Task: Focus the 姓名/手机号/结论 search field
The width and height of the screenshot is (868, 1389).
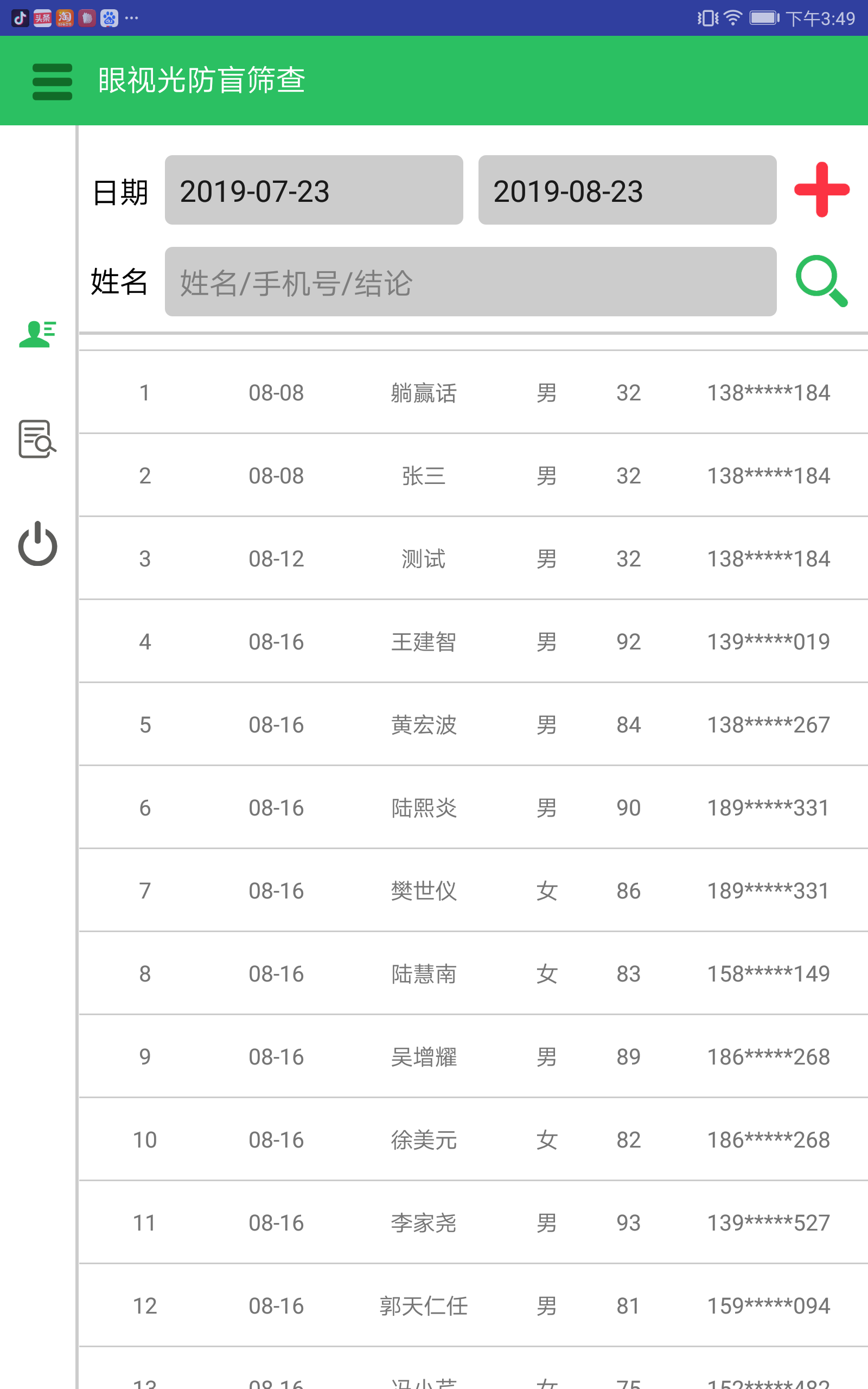Action: point(470,282)
